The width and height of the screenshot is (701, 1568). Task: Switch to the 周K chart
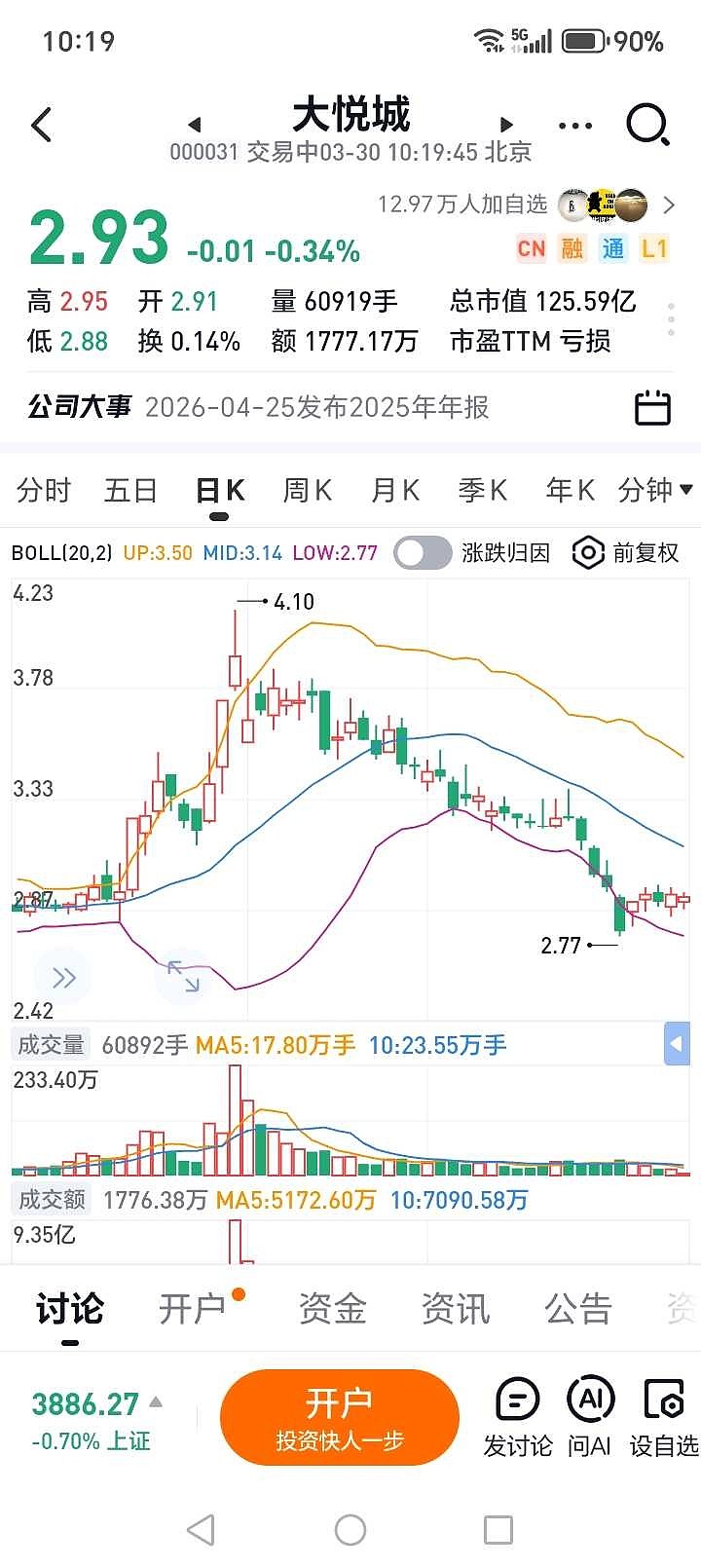coord(308,490)
